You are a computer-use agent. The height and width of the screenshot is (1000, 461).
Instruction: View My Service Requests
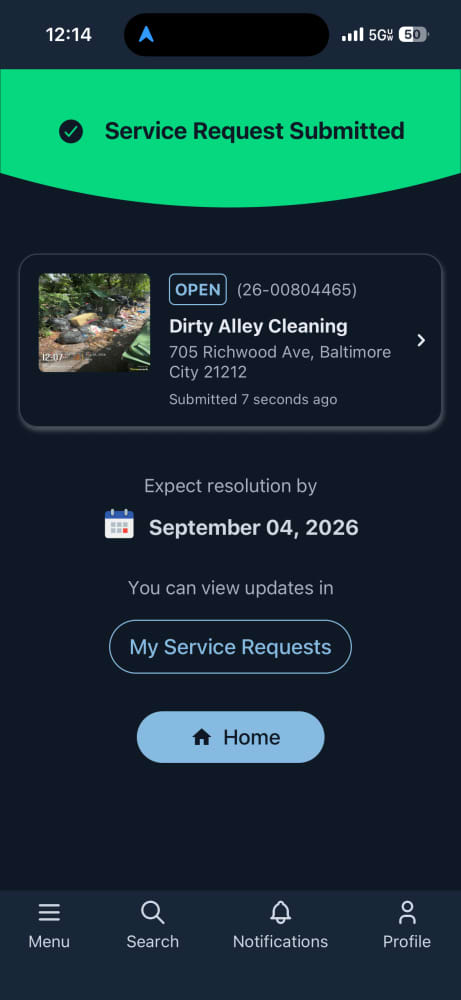230,647
